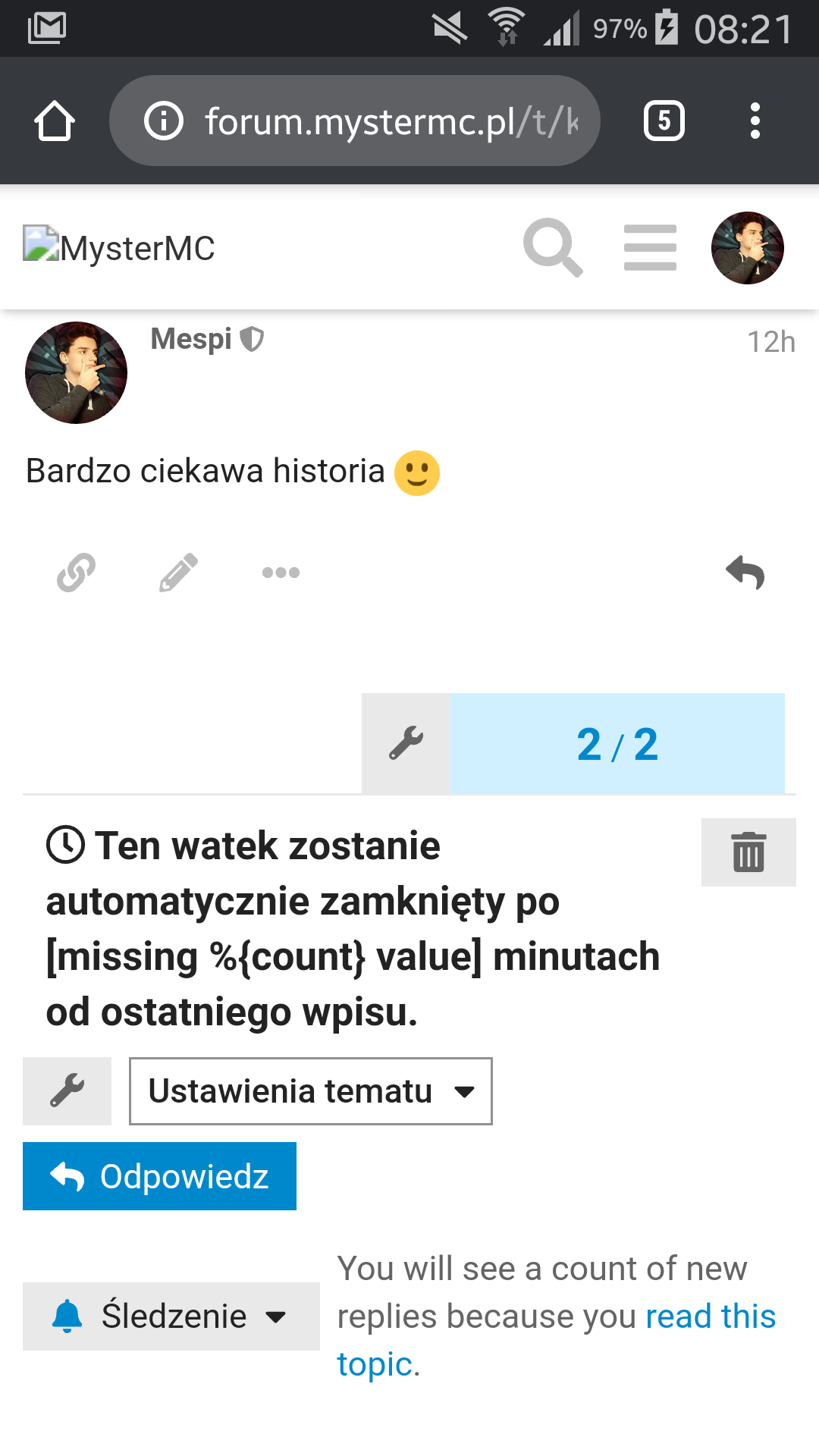Tap the blue Odpowiedz button
Image resolution: width=819 pixels, height=1456 pixels.
pyautogui.click(x=159, y=1176)
